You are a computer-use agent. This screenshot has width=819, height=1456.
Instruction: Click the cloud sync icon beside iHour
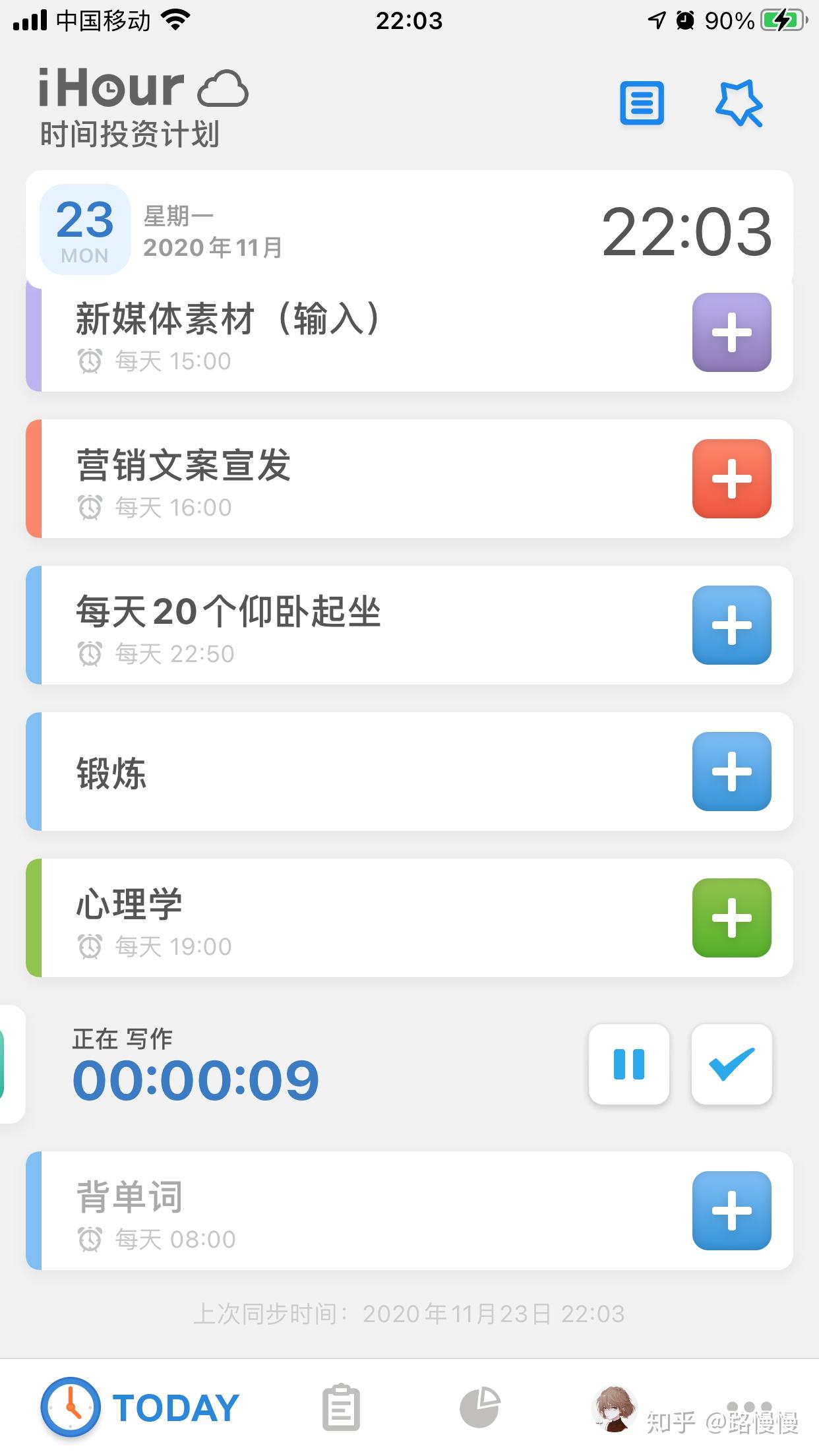(224, 88)
